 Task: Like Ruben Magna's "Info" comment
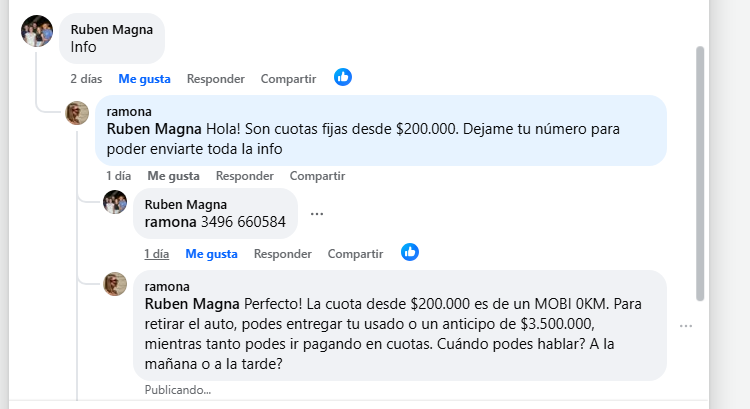pos(144,78)
